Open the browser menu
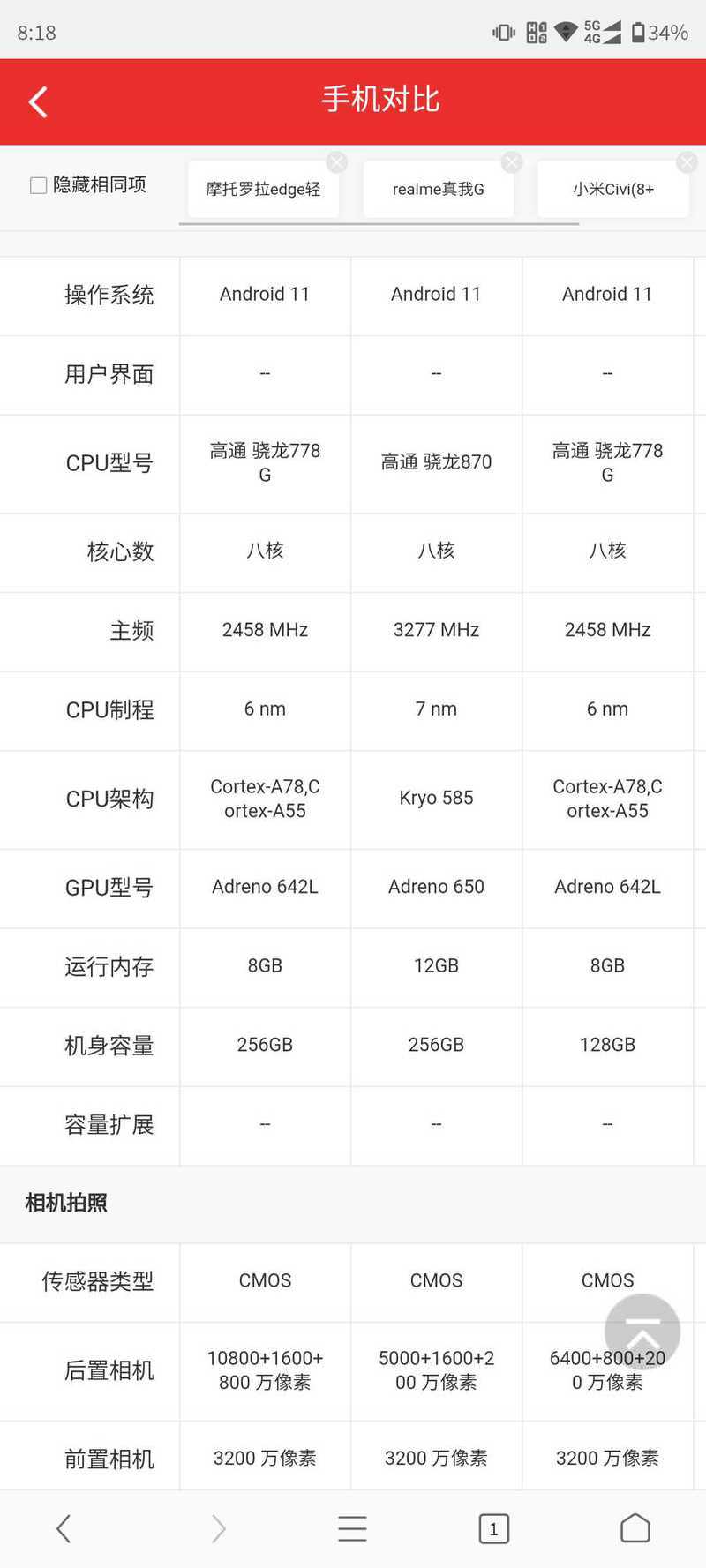This screenshot has width=706, height=1568. coord(352,1528)
